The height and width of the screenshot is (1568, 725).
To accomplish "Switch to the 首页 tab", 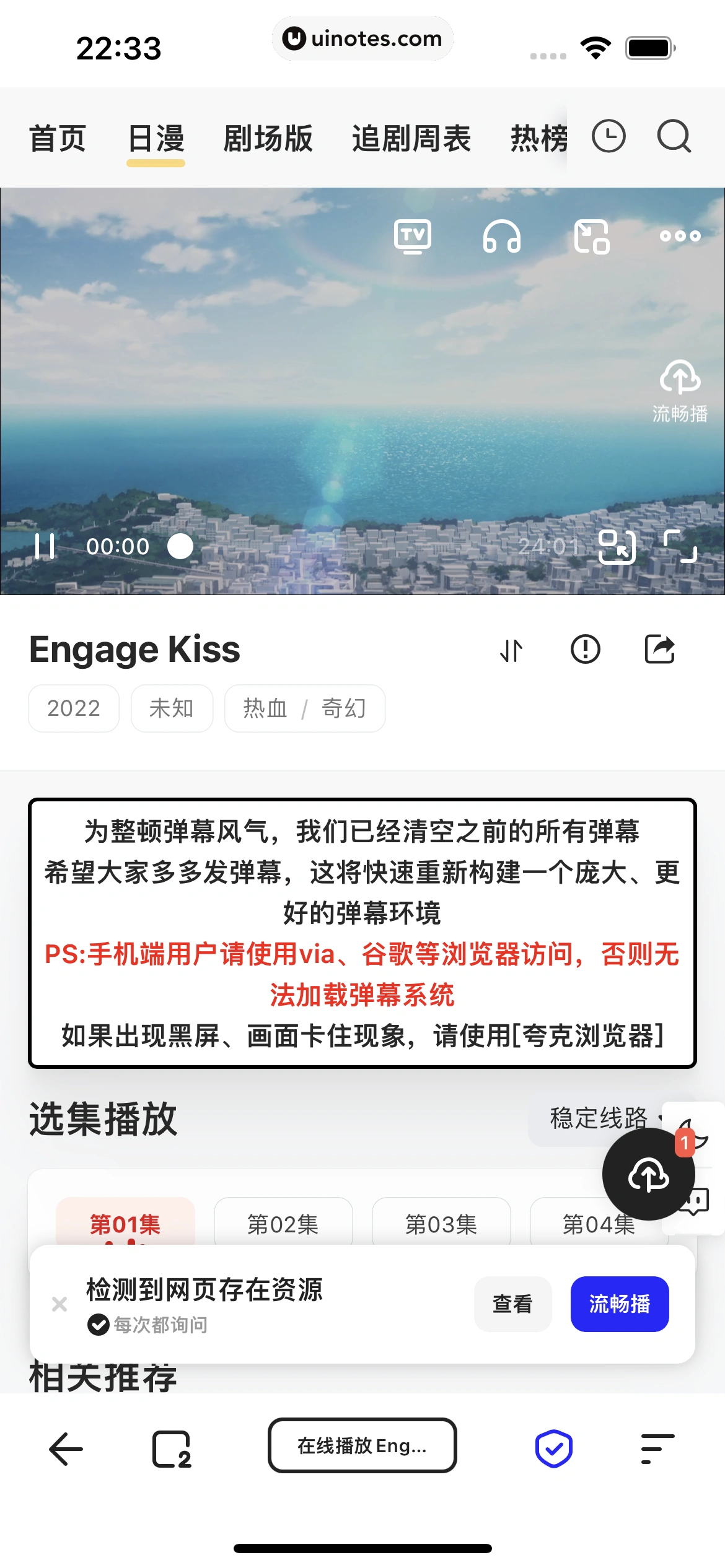I will click(59, 139).
